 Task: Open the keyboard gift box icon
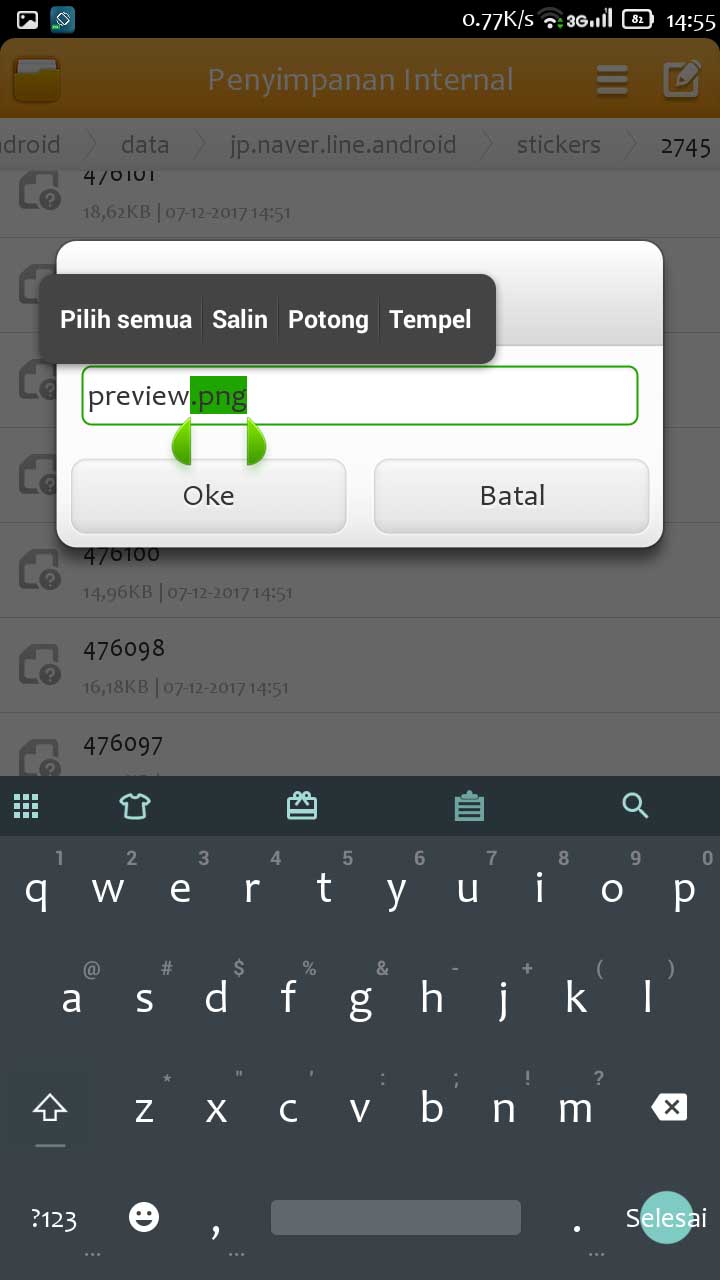(302, 806)
